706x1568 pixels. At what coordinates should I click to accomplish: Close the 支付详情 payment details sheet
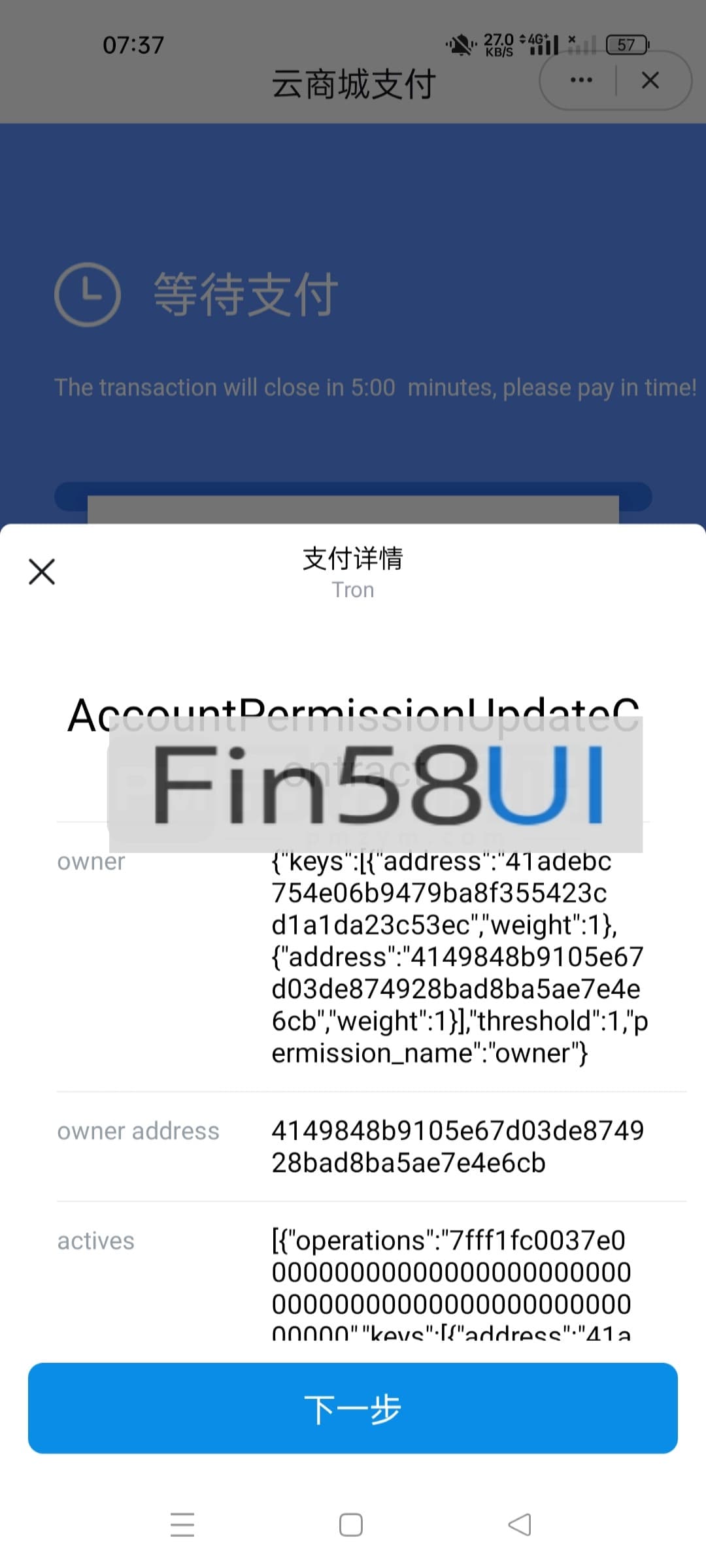click(42, 572)
